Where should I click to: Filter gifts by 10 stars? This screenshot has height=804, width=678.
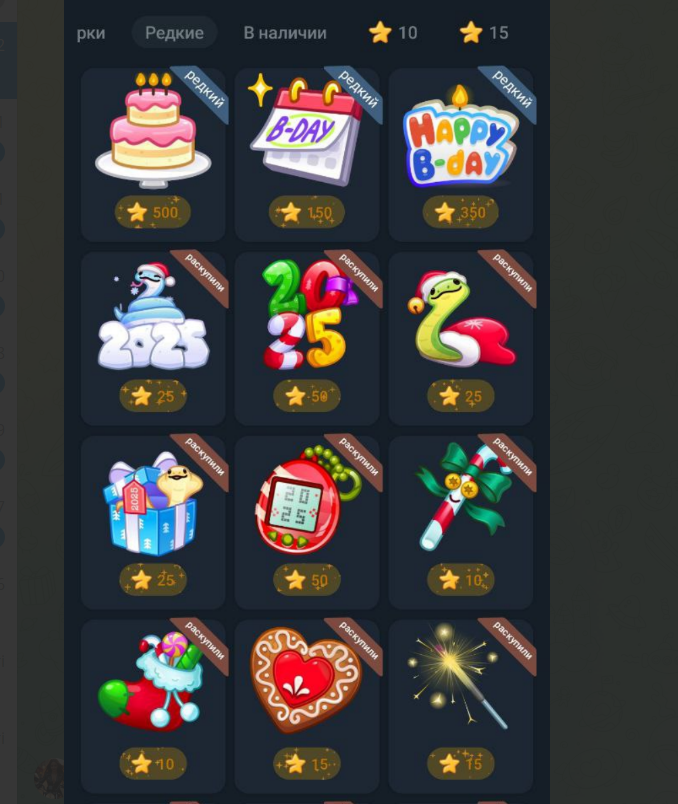pyautogui.click(x=393, y=33)
